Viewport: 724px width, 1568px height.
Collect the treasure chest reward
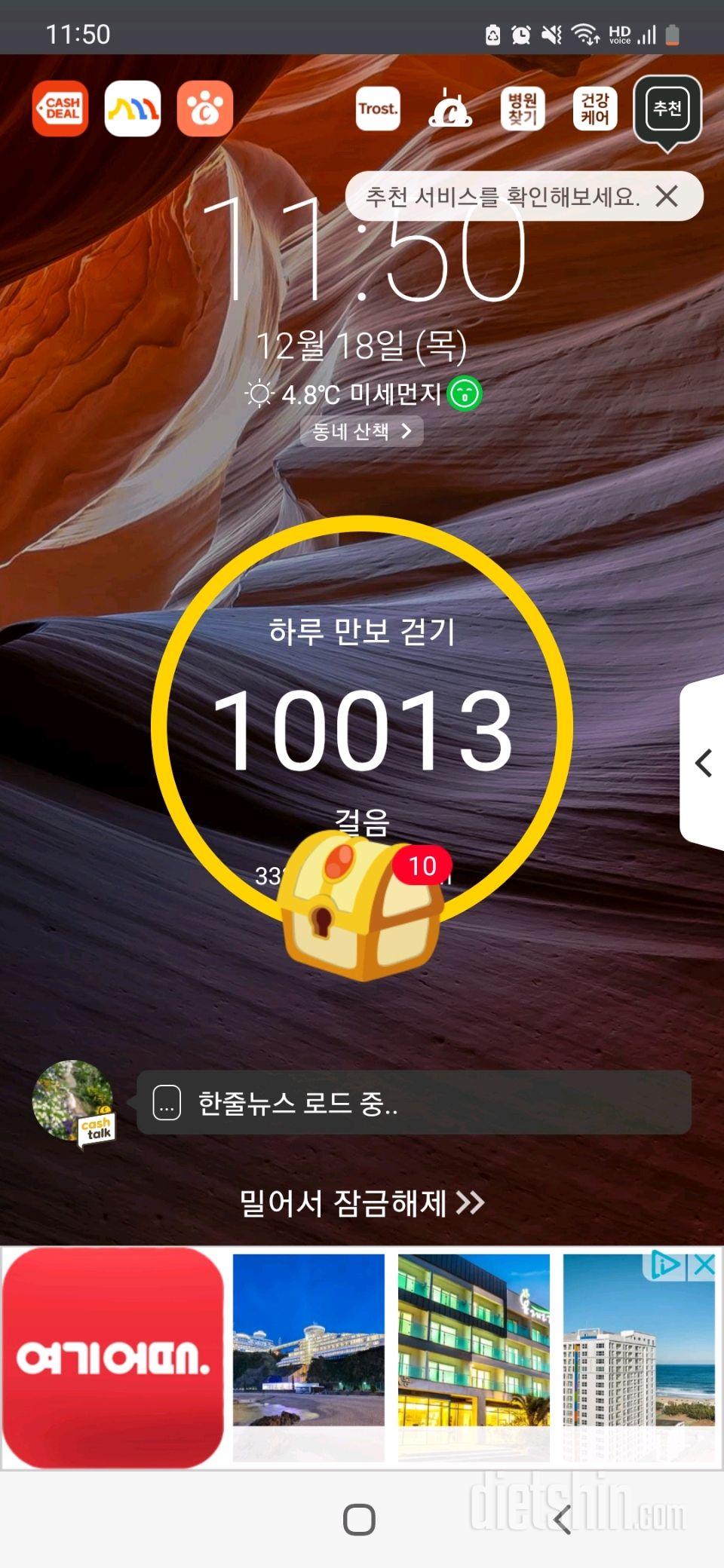pyautogui.click(x=360, y=905)
